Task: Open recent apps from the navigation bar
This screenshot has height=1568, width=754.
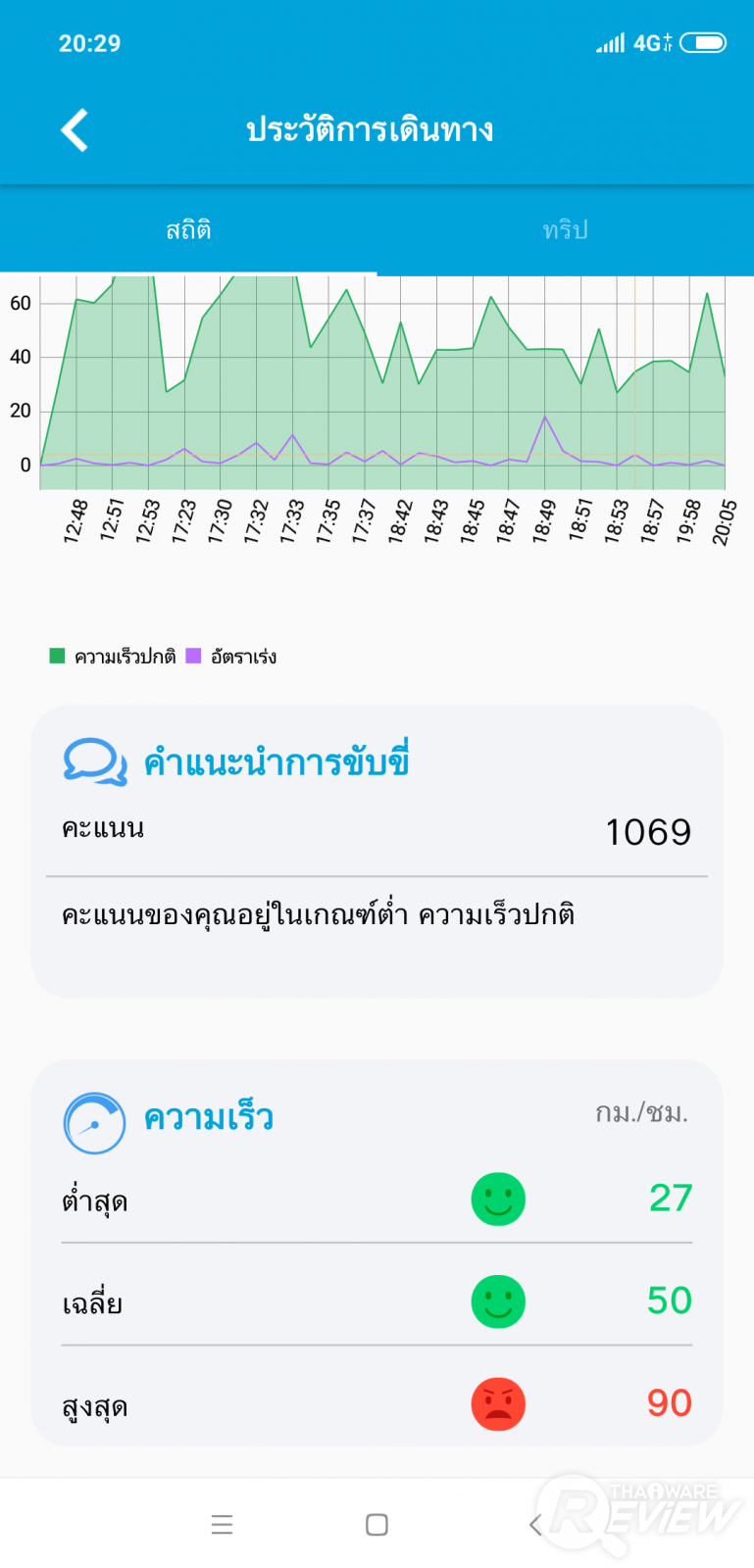Action: tap(222, 1524)
